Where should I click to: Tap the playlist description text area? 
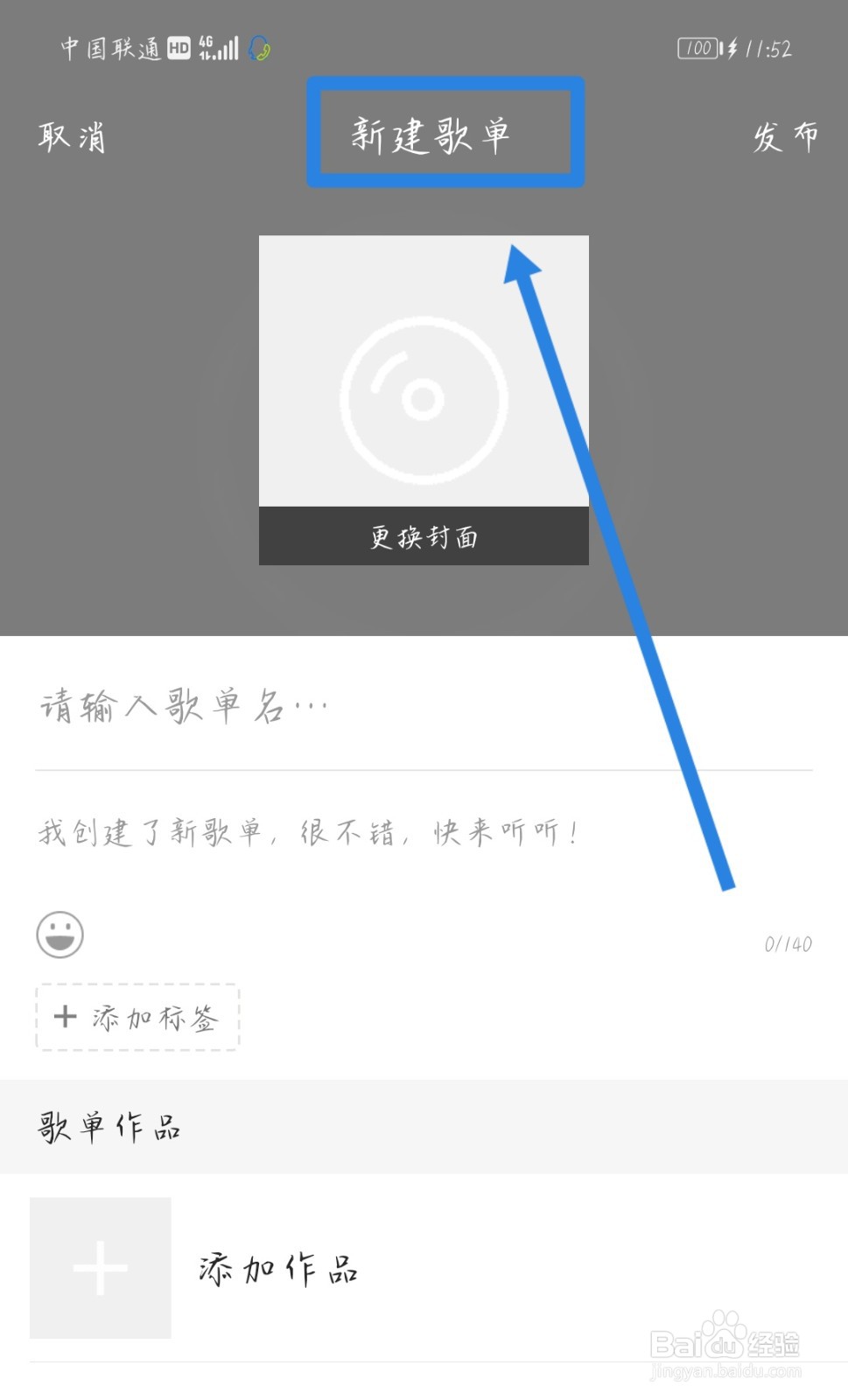306,829
